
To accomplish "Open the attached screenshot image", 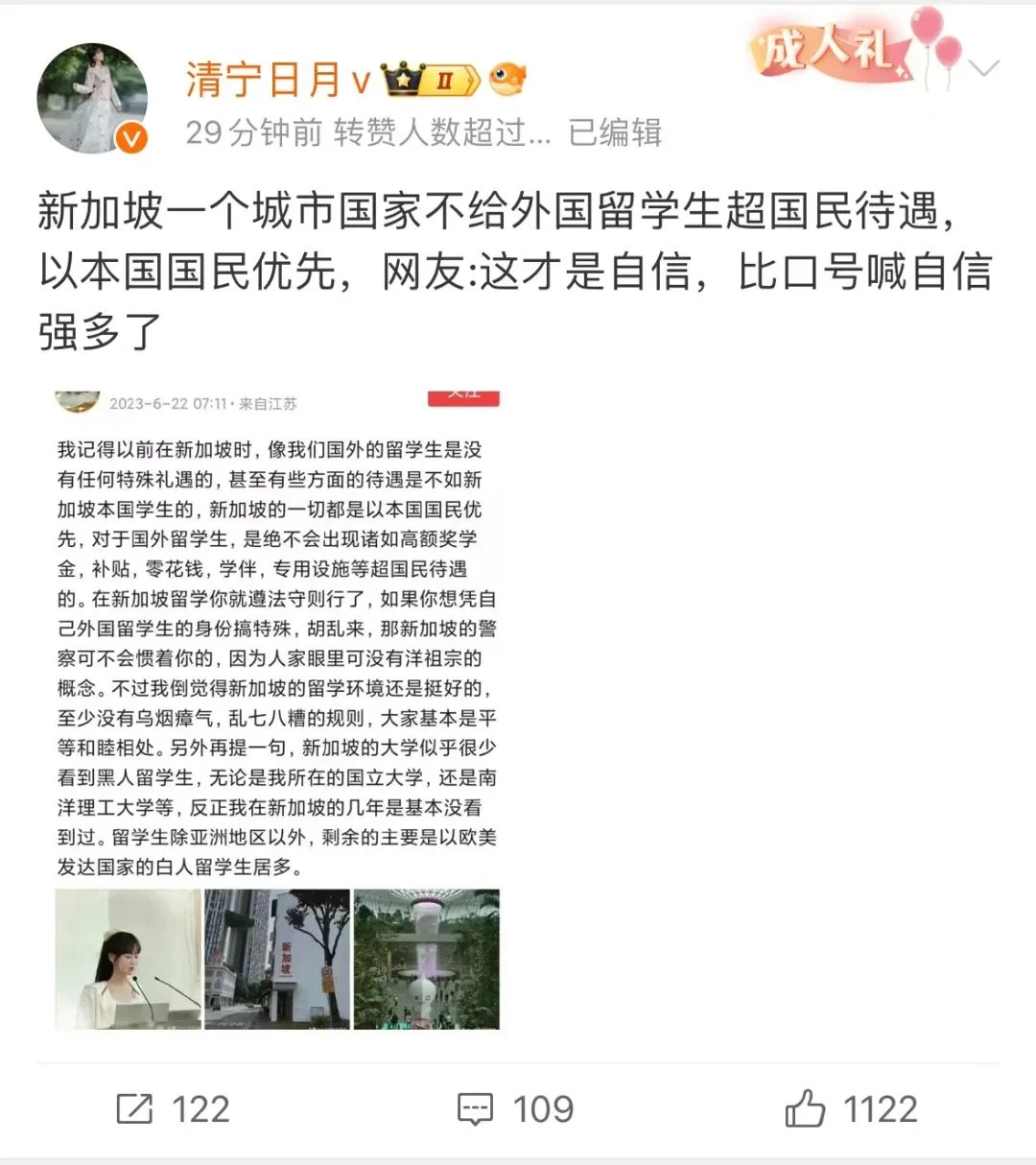I will pos(277,710).
